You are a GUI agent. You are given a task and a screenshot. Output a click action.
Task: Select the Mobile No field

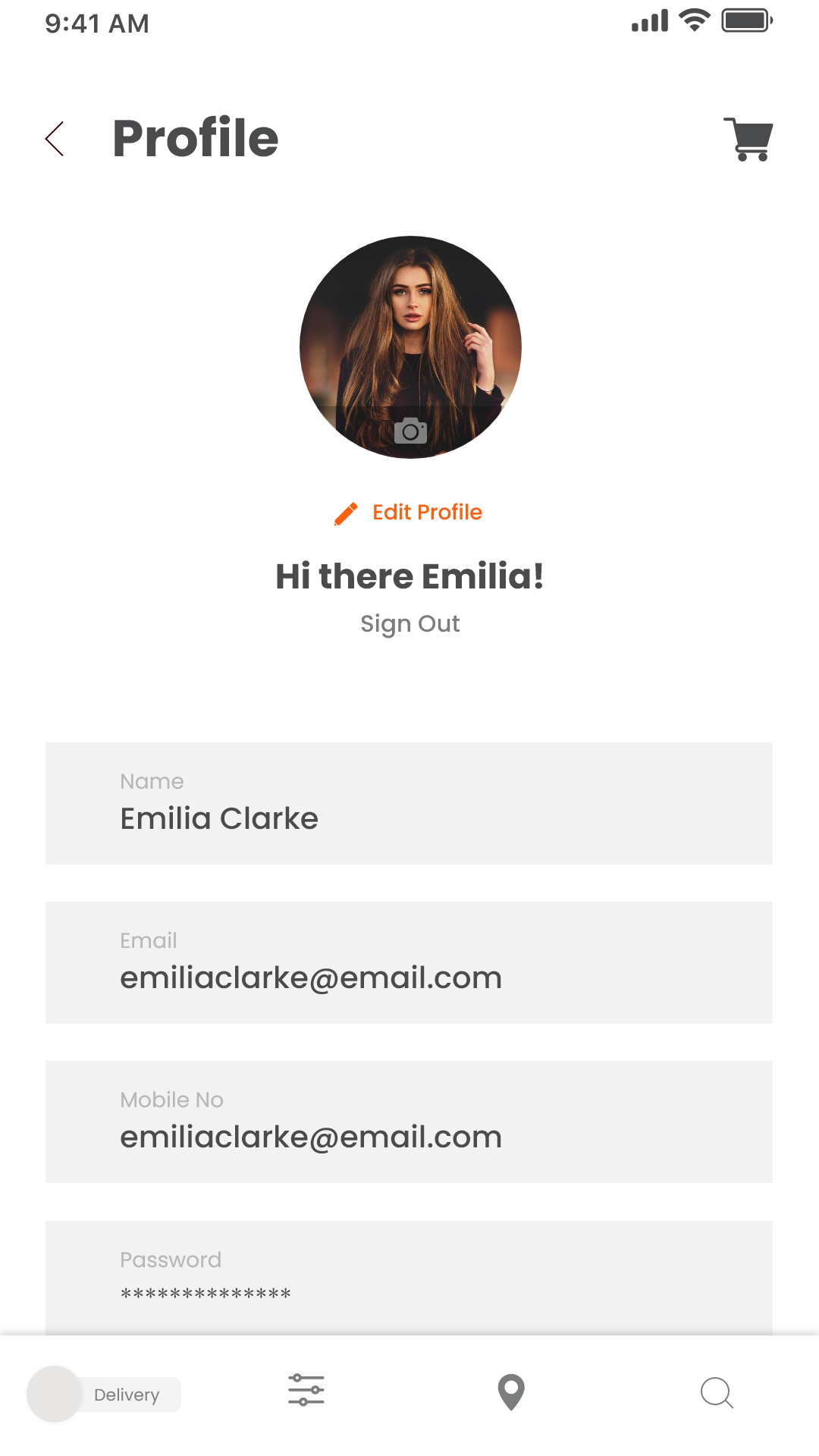point(409,1122)
